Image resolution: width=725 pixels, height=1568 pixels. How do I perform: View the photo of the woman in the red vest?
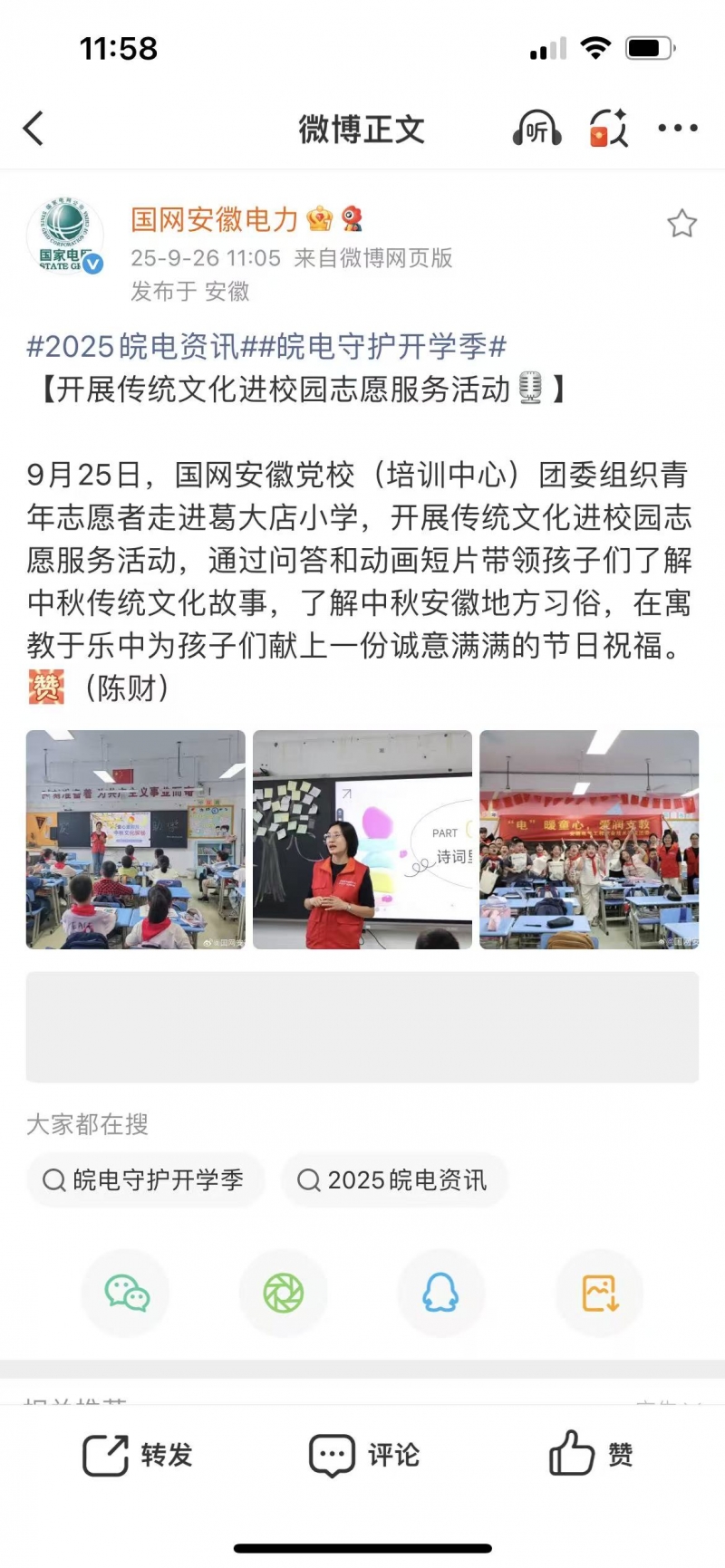(362, 840)
